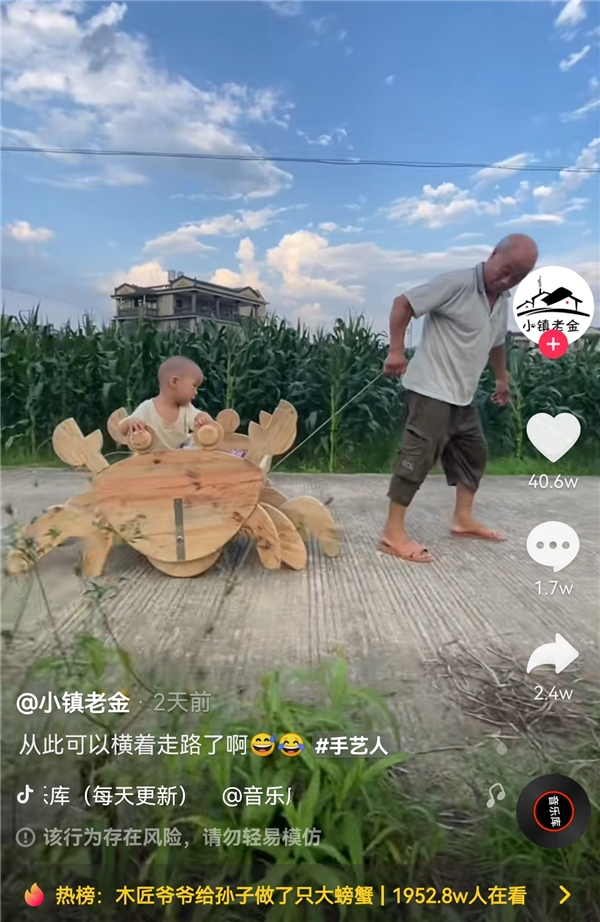Follow 小镇老金 with the red plus button
The width and height of the screenshot is (600, 922).
(x=553, y=344)
